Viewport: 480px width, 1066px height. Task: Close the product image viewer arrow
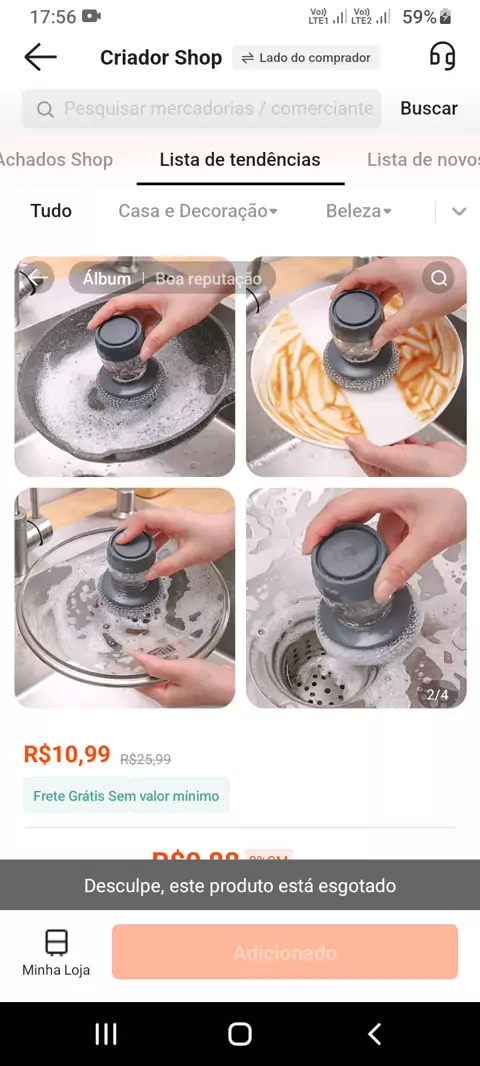point(37,277)
